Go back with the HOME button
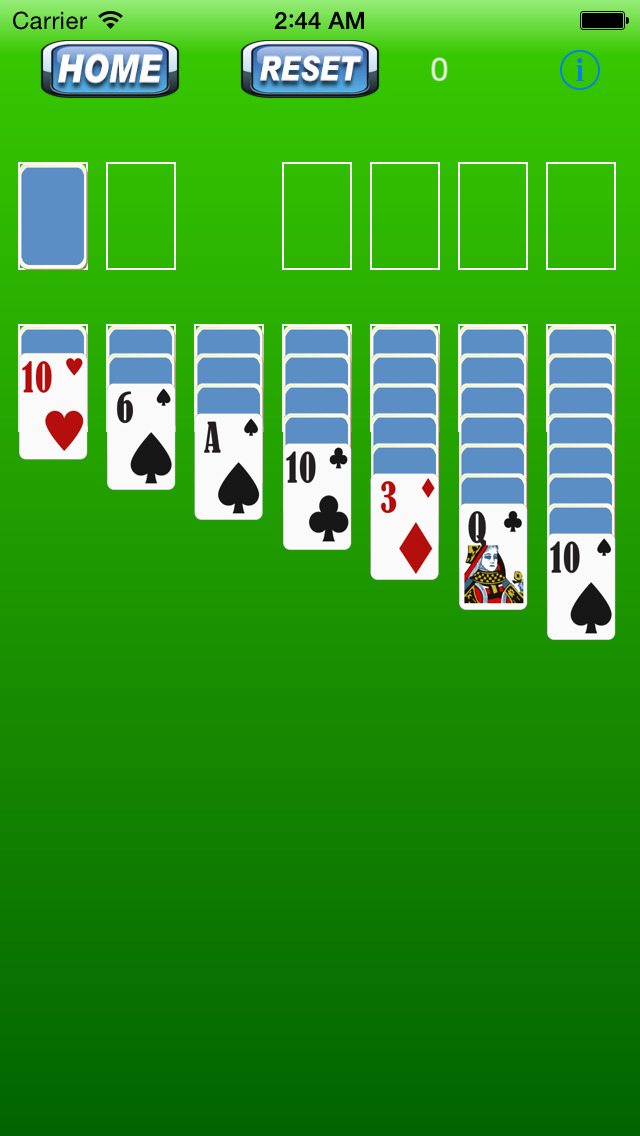 pyautogui.click(x=110, y=69)
